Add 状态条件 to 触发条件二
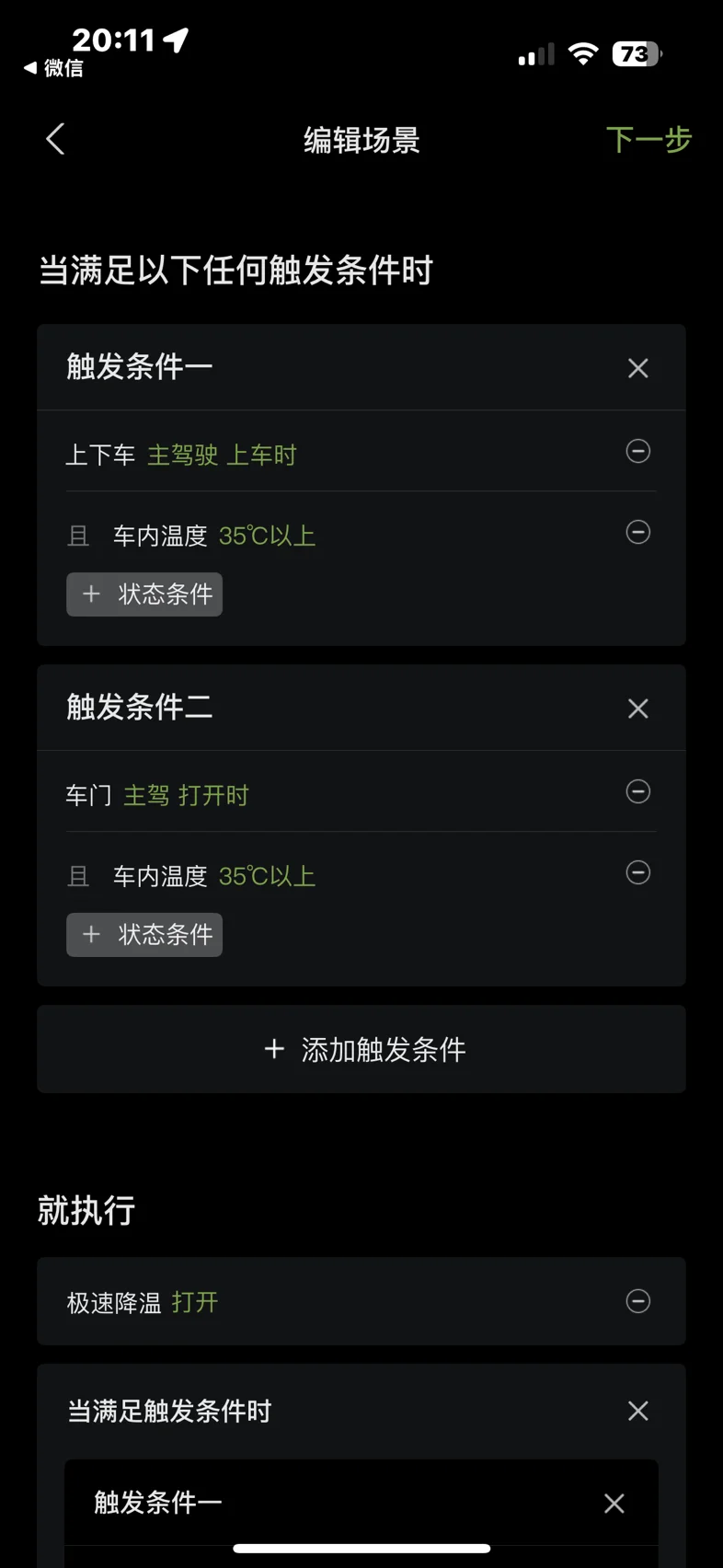The height and width of the screenshot is (1568, 723). [x=144, y=935]
